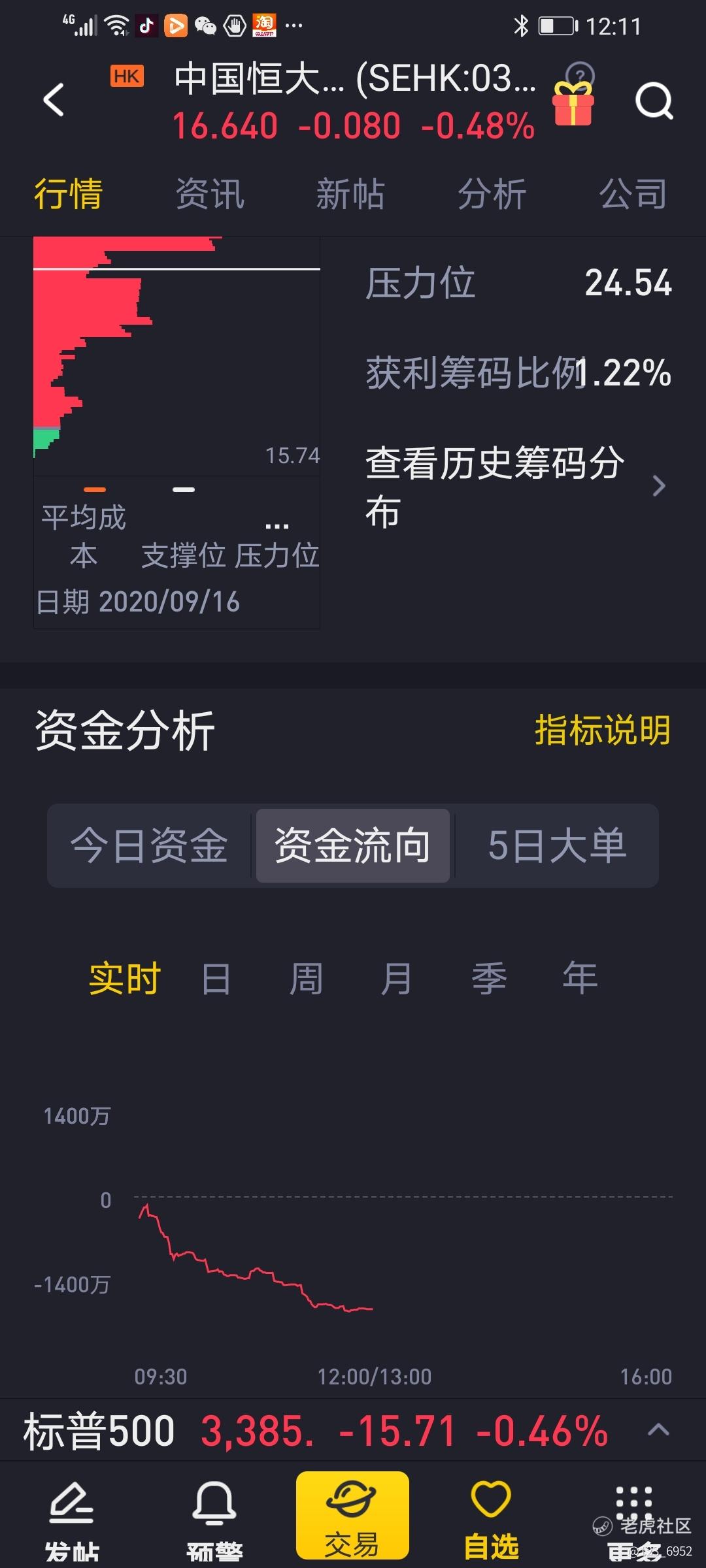Switch chart period to 年
The image size is (706, 1568).
pyautogui.click(x=580, y=979)
